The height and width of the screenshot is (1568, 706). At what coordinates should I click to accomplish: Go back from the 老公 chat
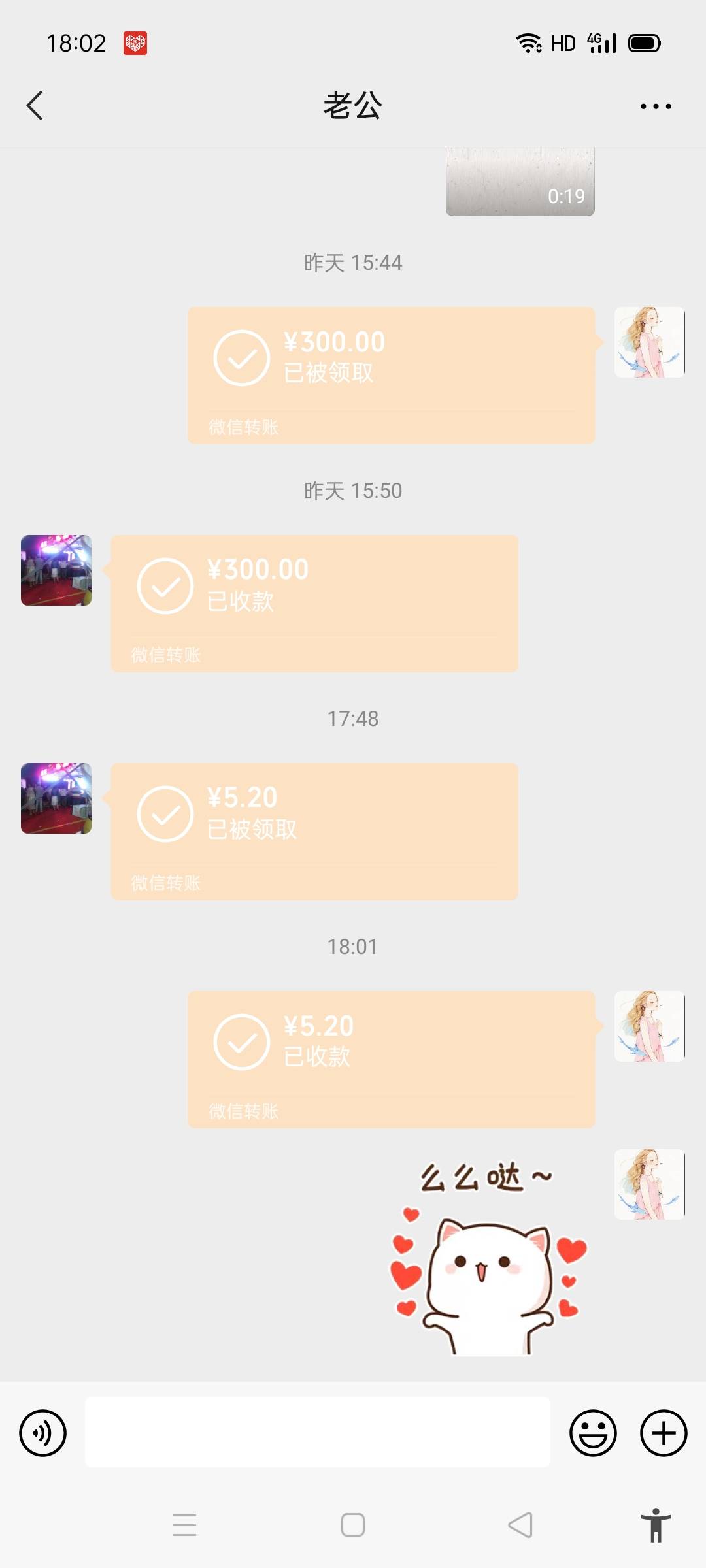pyautogui.click(x=35, y=106)
